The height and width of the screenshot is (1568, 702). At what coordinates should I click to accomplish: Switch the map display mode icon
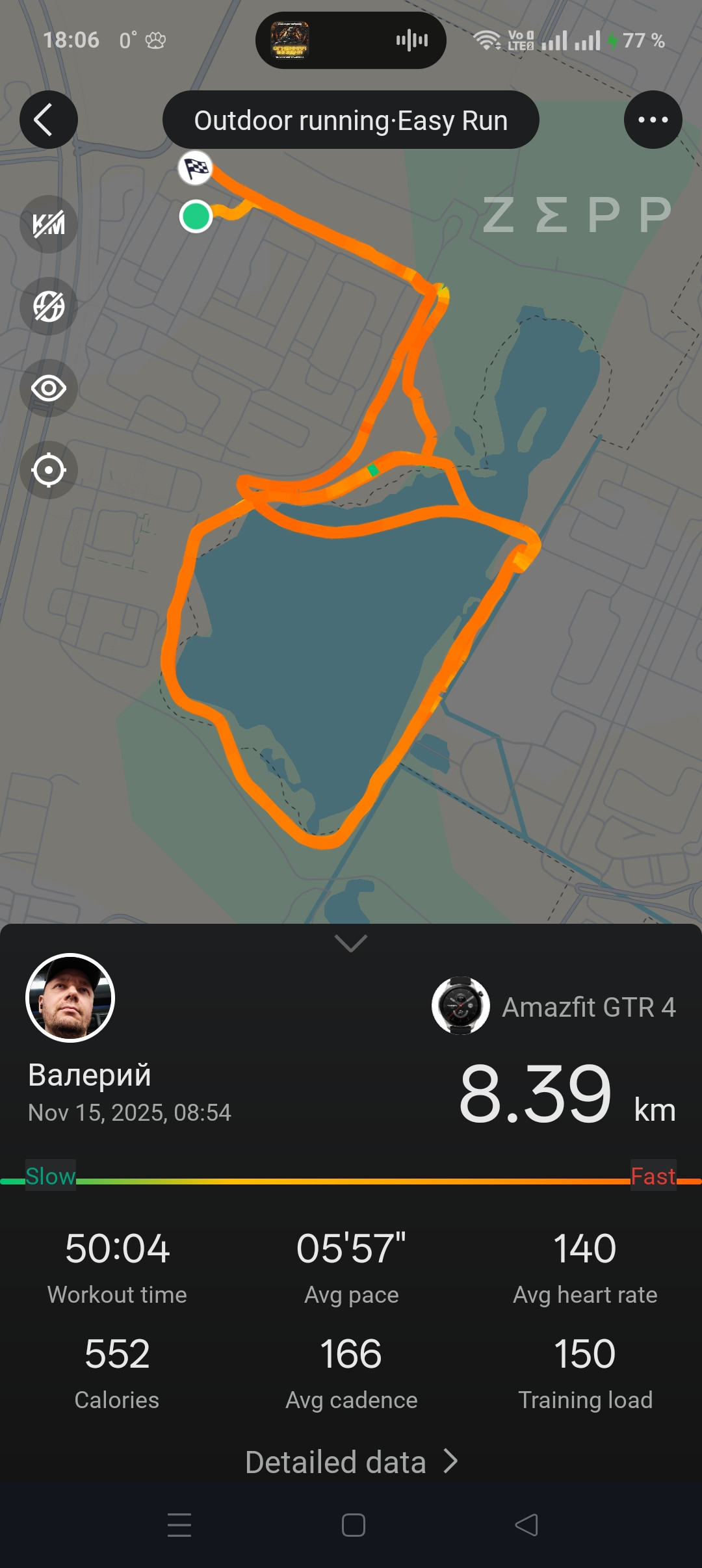(x=49, y=307)
